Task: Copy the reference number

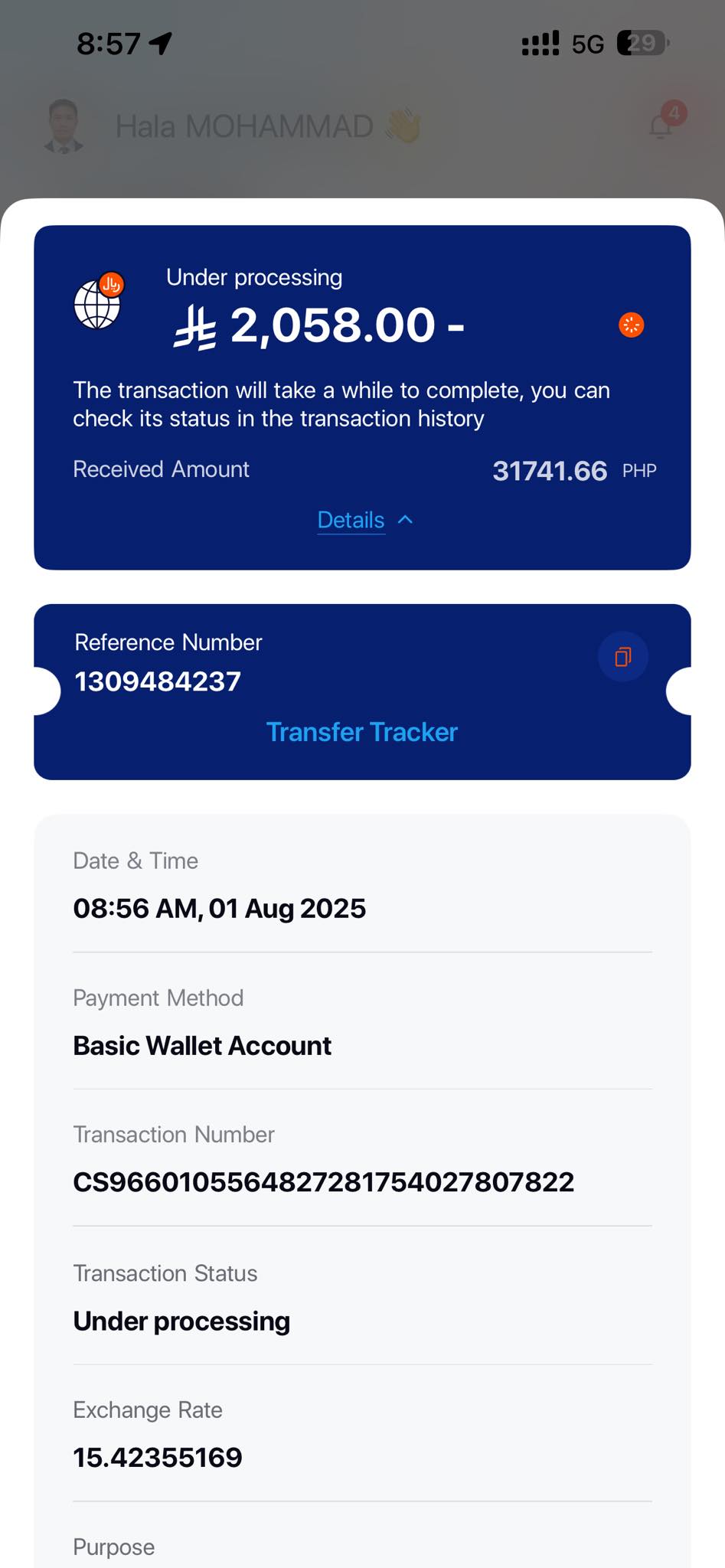Action: tap(622, 657)
